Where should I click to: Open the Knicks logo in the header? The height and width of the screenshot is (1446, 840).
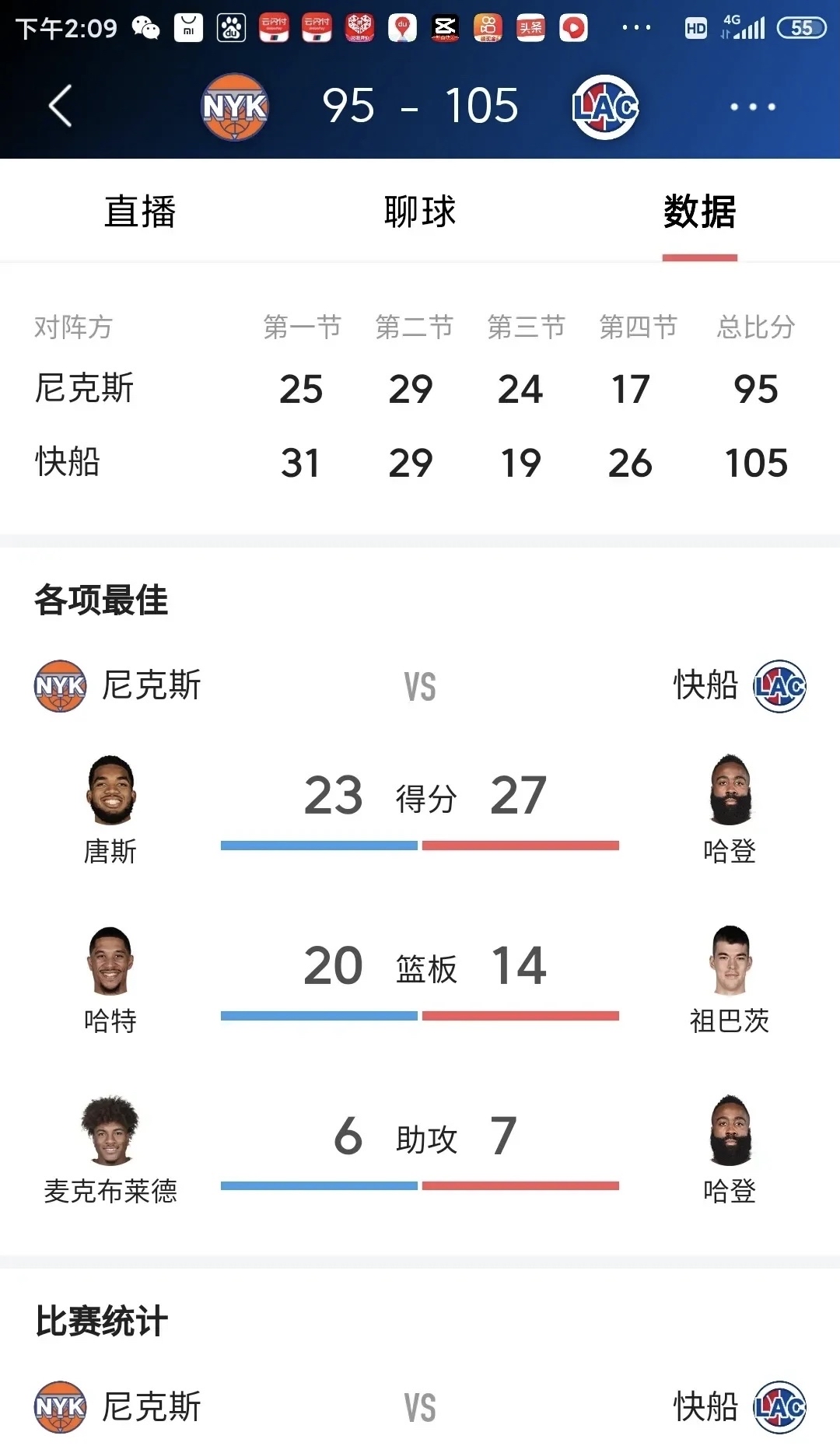234,107
